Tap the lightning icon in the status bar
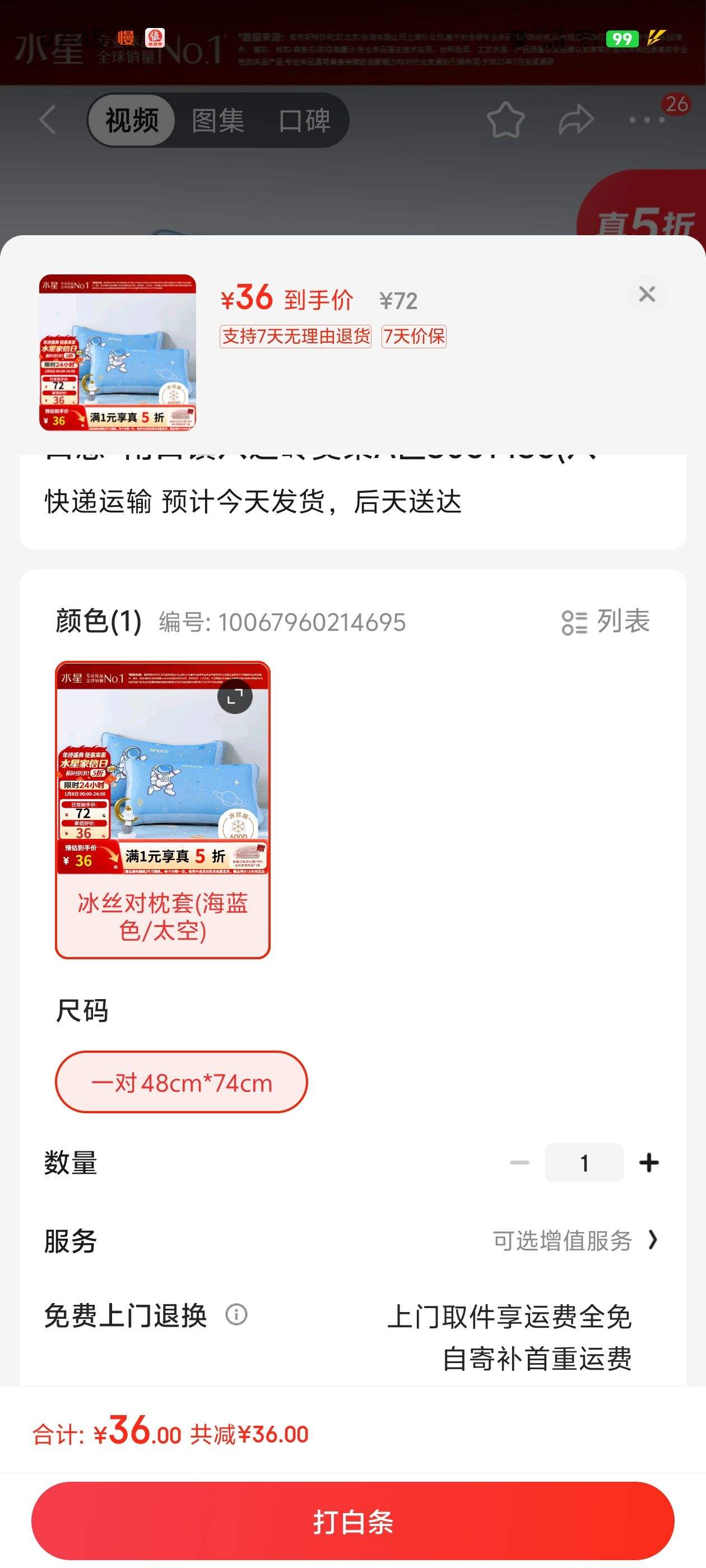706x1568 pixels. pyautogui.click(x=654, y=38)
